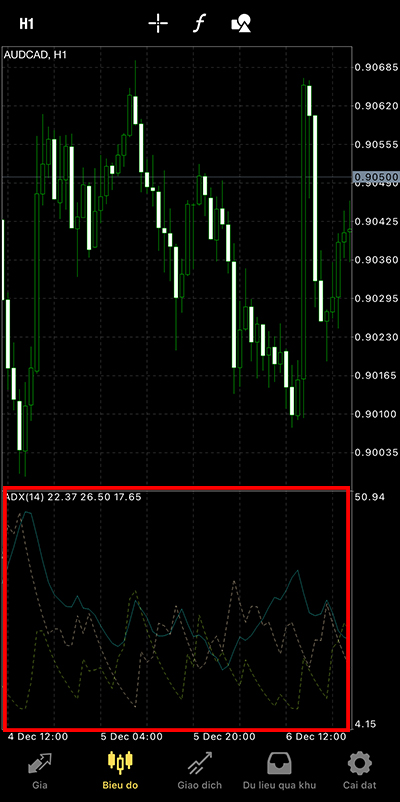Change the H1 timeframe selector
This screenshot has width=400, height=802.
(26, 24)
